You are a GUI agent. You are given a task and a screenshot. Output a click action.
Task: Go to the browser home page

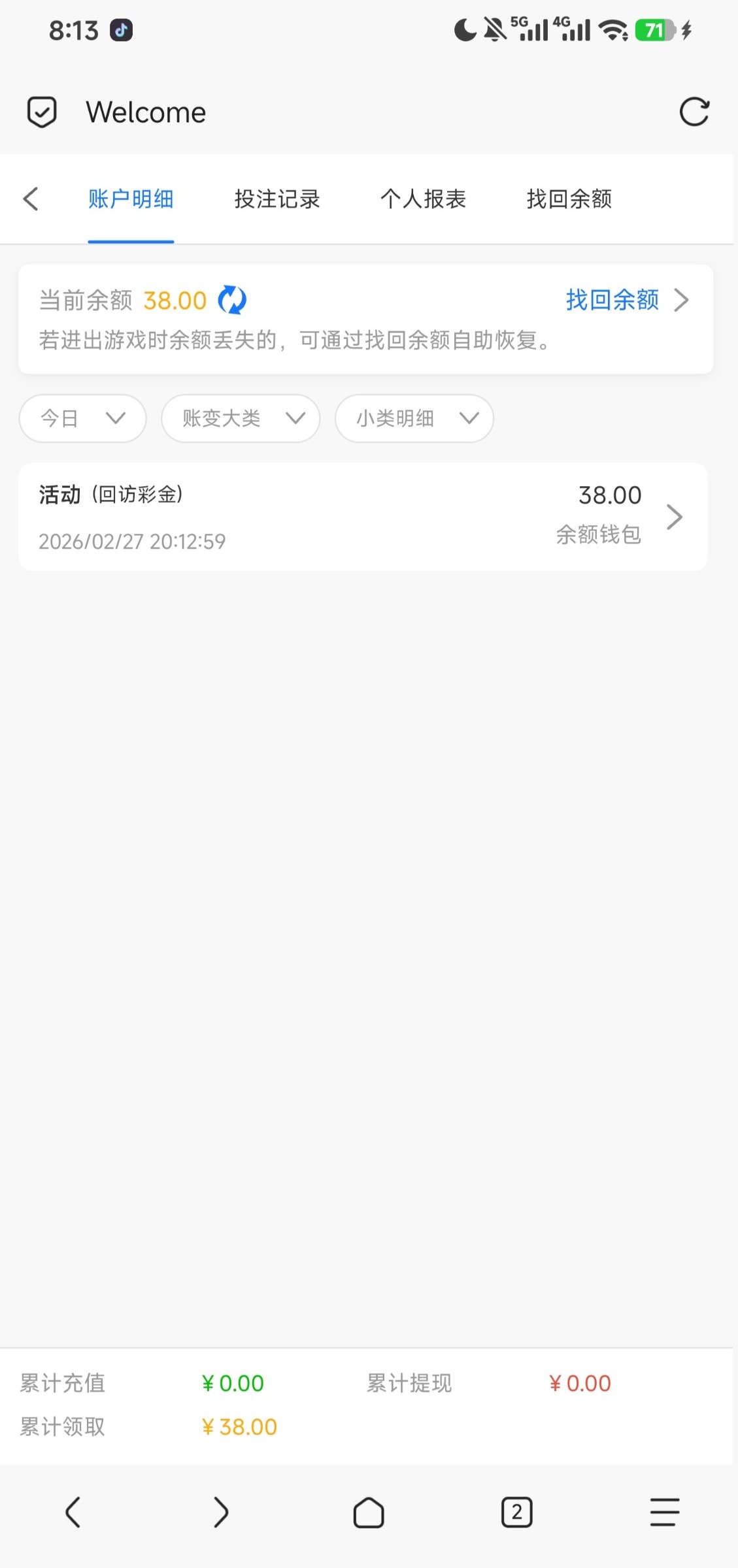[x=369, y=1512]
